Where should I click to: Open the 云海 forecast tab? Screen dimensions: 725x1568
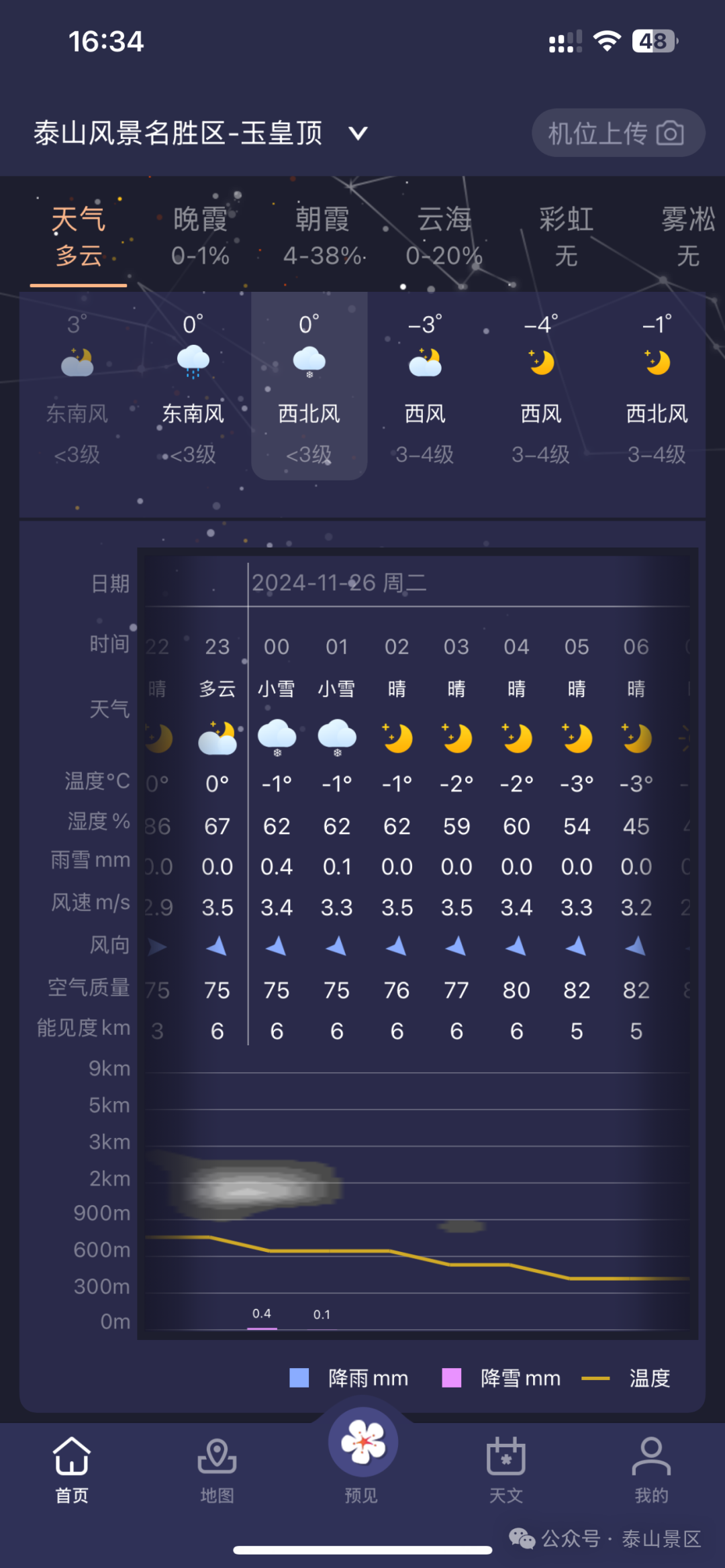click(x=444, y=237)
